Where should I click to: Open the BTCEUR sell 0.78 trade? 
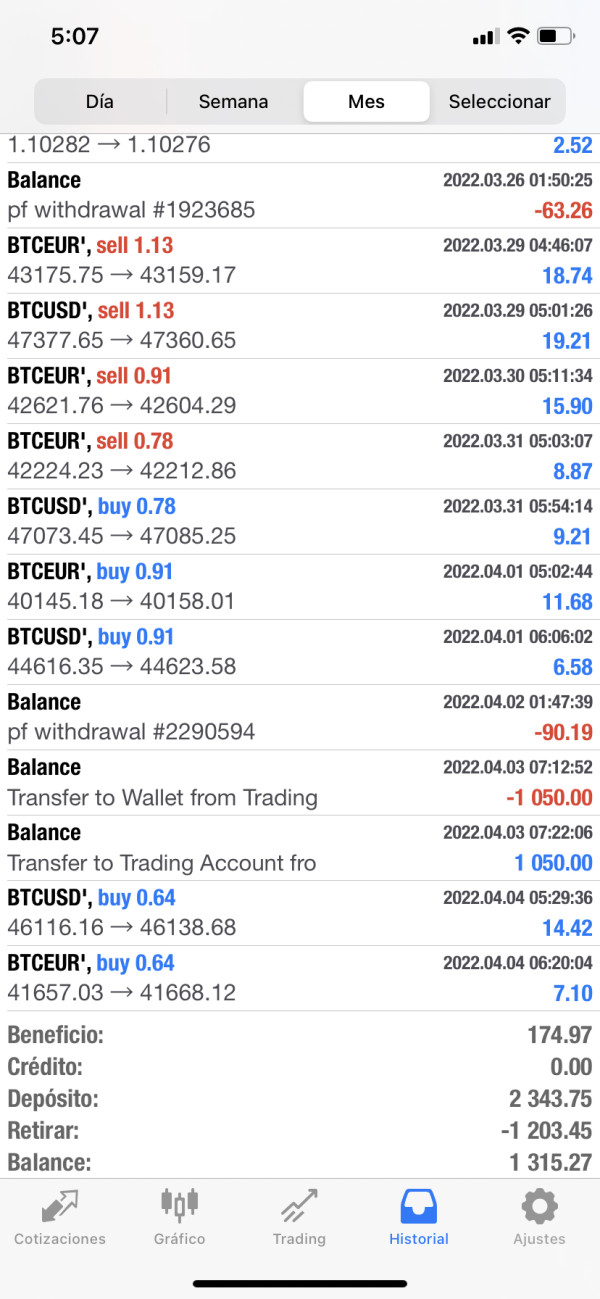click(x=300, y=456)
